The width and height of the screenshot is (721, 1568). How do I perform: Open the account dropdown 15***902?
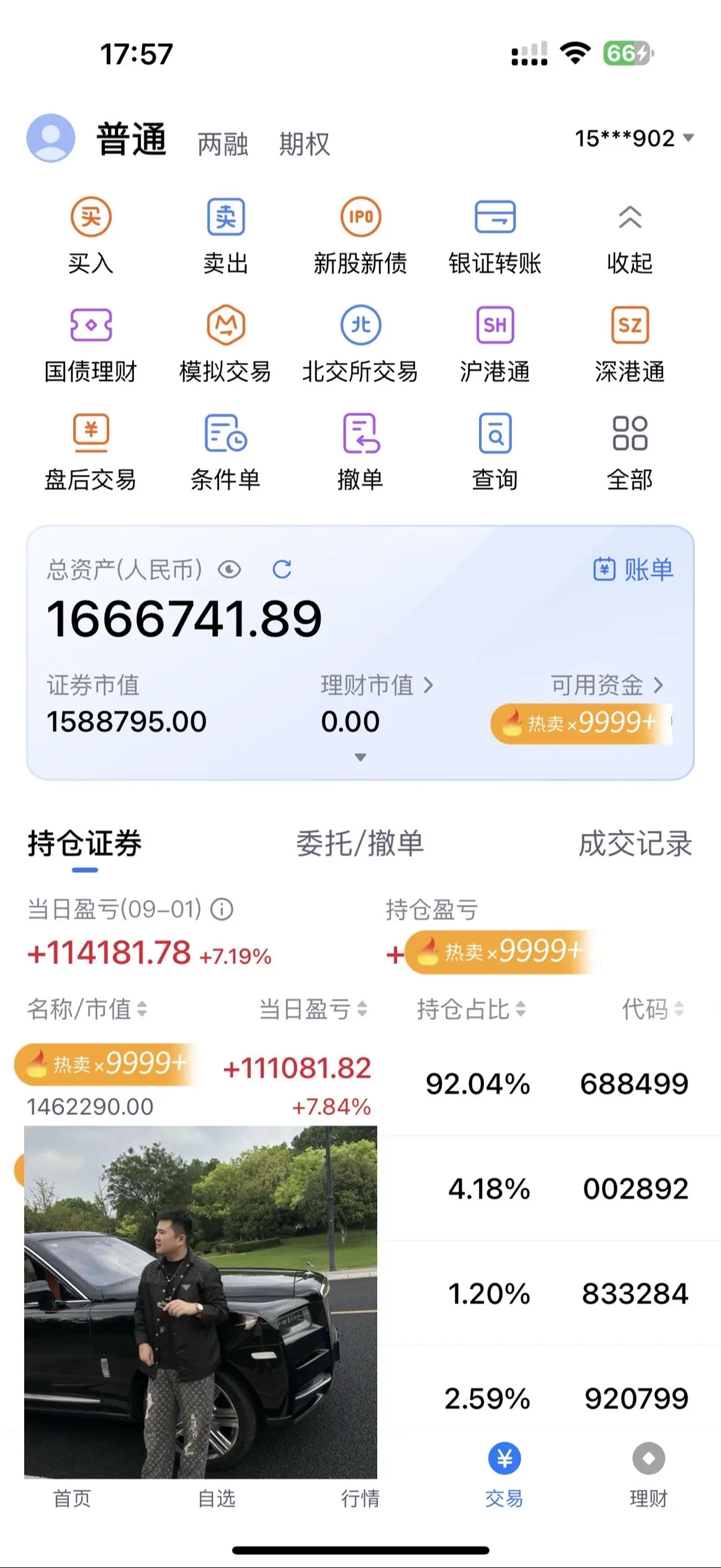click(x=634, y=138)
